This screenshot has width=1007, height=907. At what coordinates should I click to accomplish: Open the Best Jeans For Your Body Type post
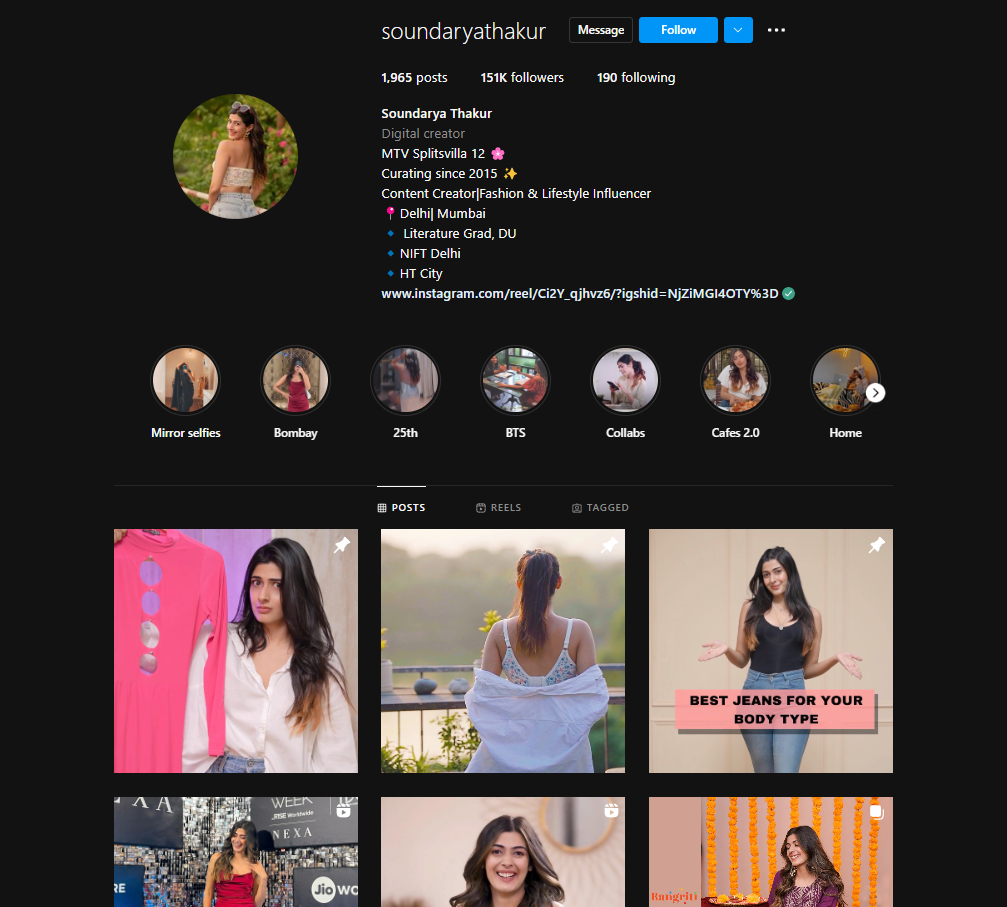(x=771, y=651)
